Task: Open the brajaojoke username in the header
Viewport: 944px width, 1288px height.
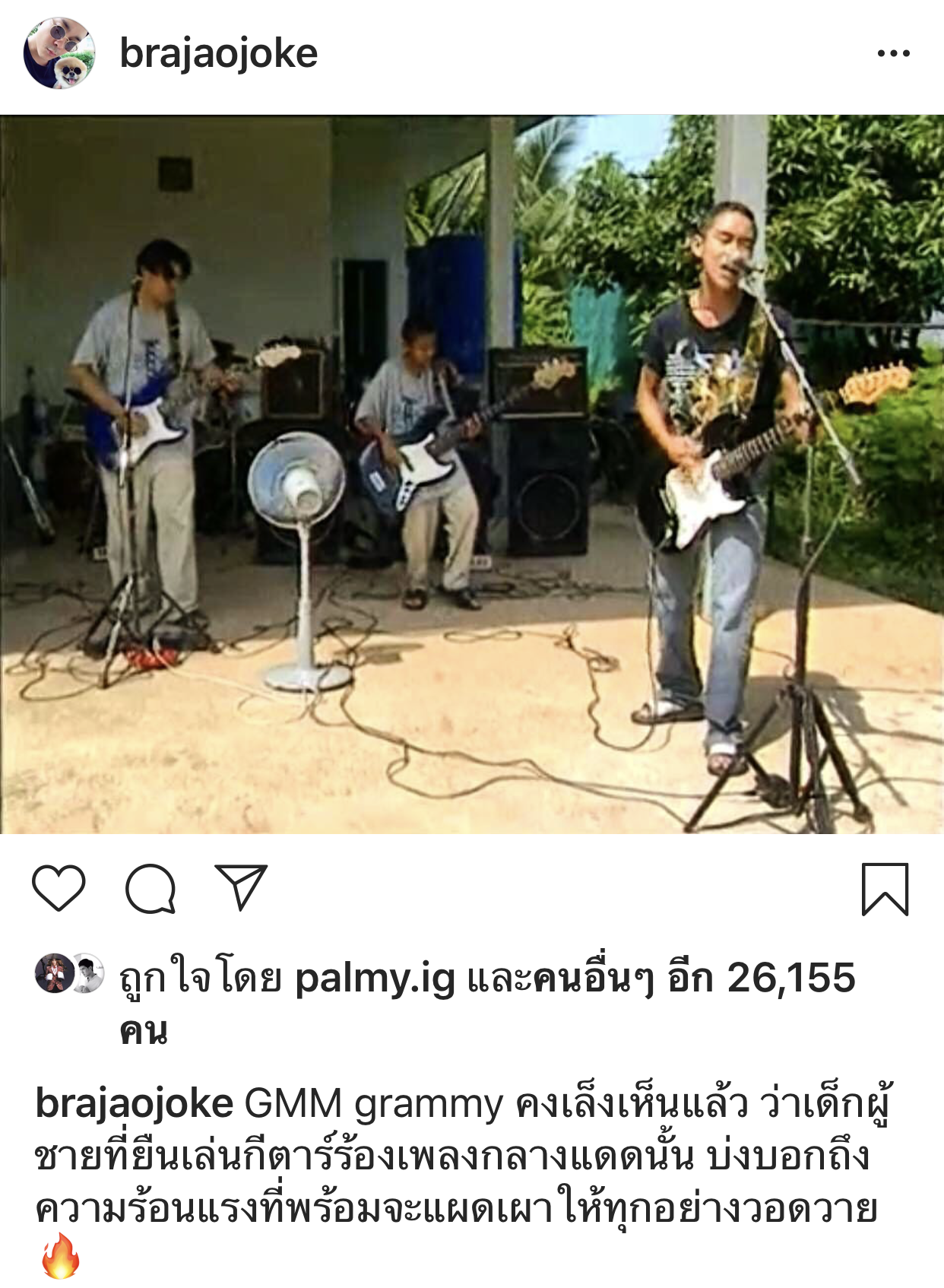Action: [x=219, y=54]
